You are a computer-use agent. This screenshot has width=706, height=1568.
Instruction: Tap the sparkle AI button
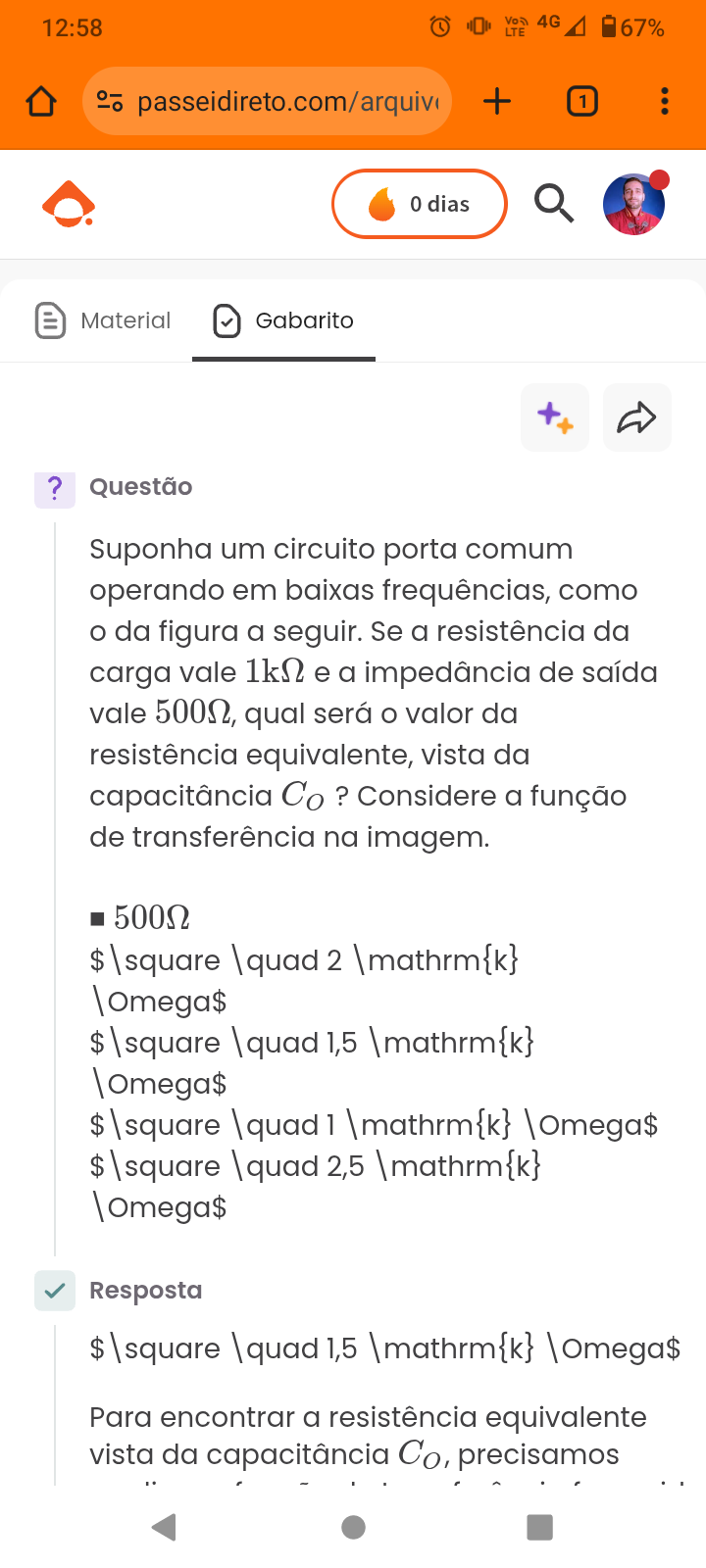[555, 417]
